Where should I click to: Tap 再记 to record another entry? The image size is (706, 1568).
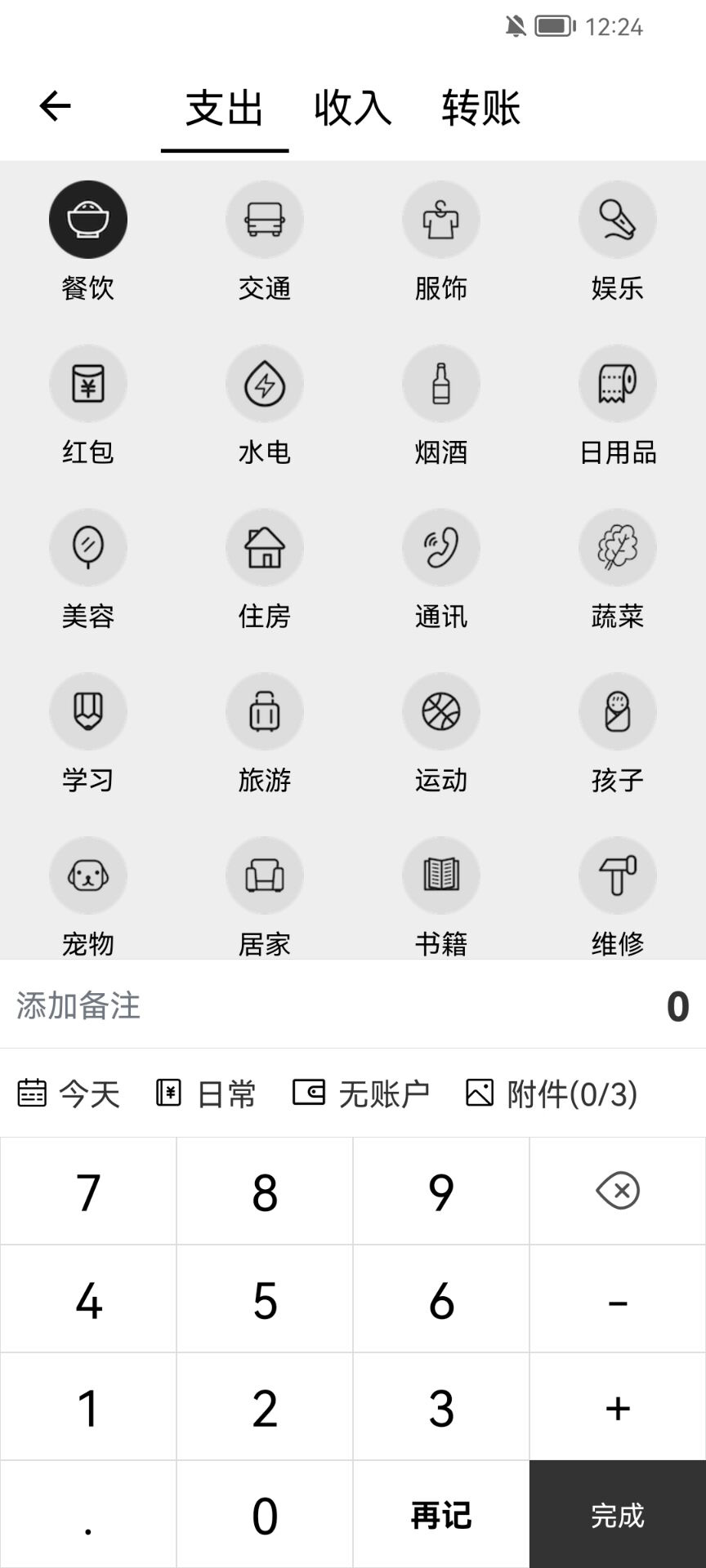click(x=440, y=1515)
